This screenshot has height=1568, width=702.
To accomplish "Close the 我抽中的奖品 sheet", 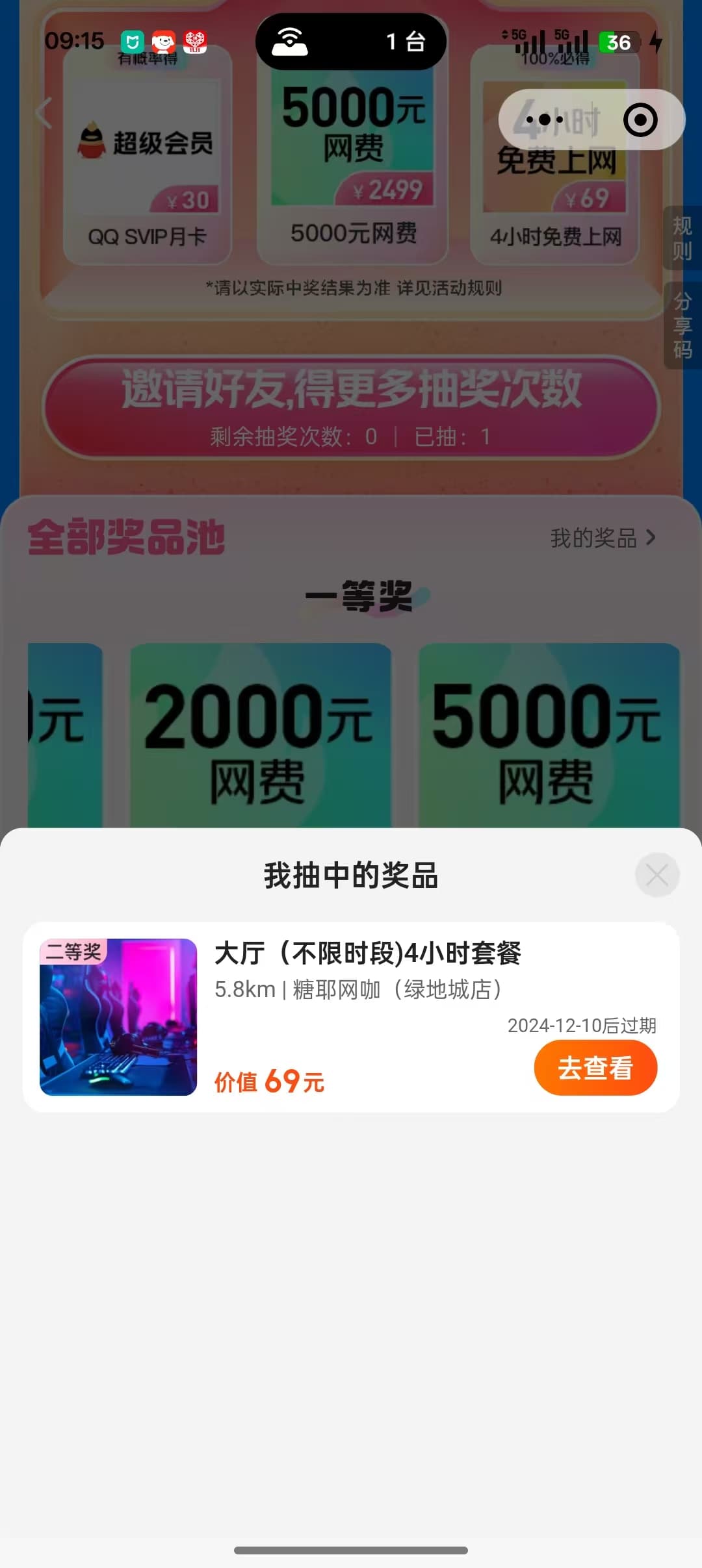I will pos(657,875).
